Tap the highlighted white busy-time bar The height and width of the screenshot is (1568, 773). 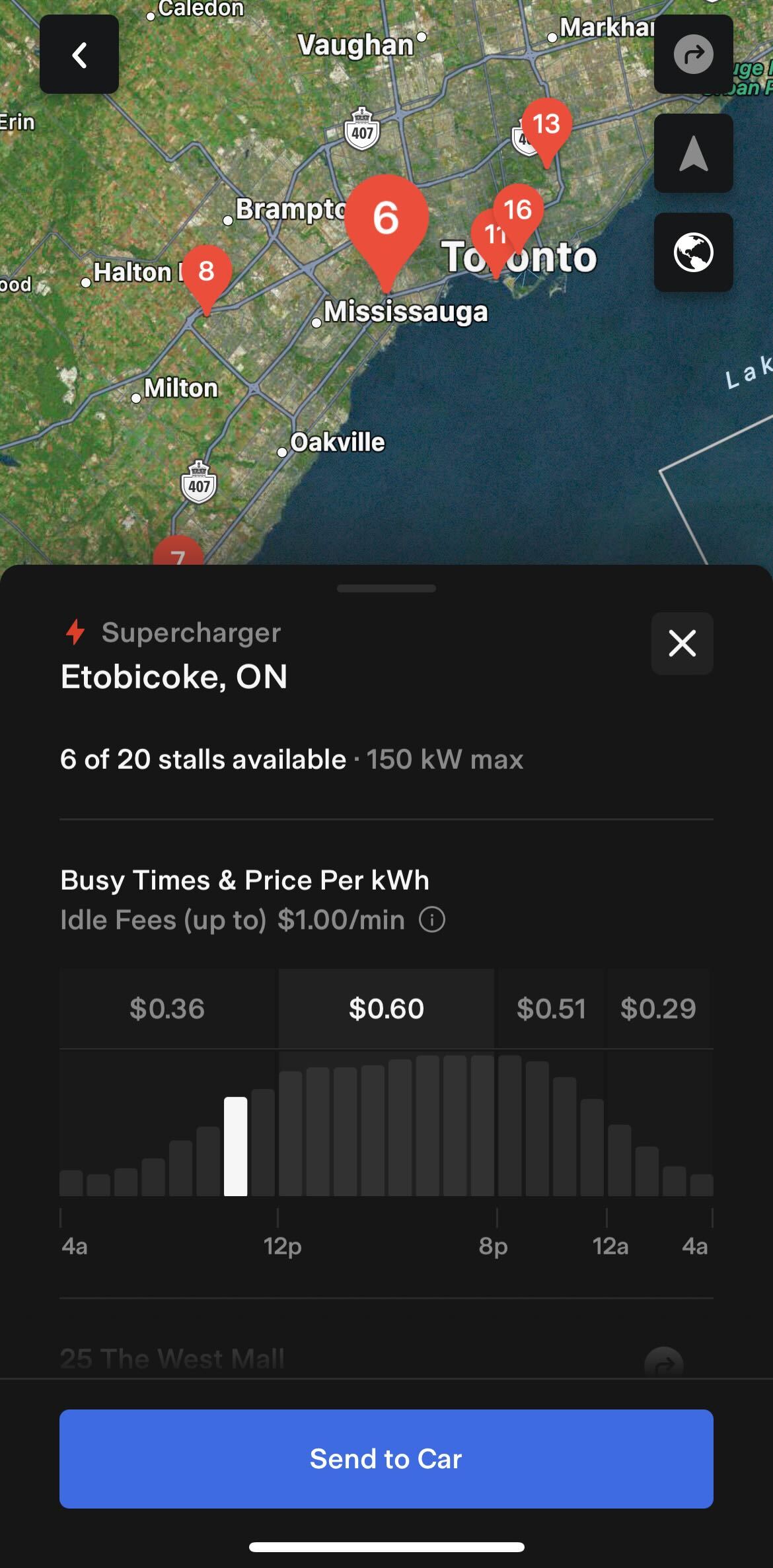pos(236,1146)
